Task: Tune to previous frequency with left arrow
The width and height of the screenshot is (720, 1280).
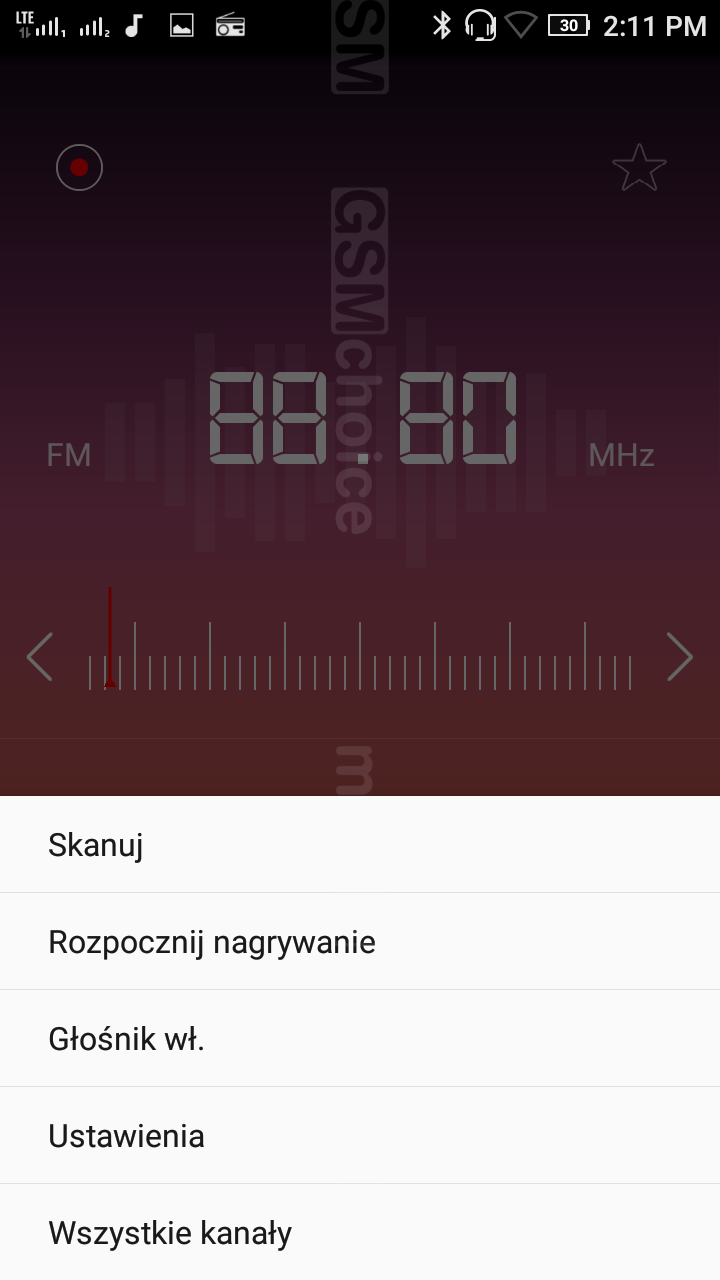Action: pos(39,657)
